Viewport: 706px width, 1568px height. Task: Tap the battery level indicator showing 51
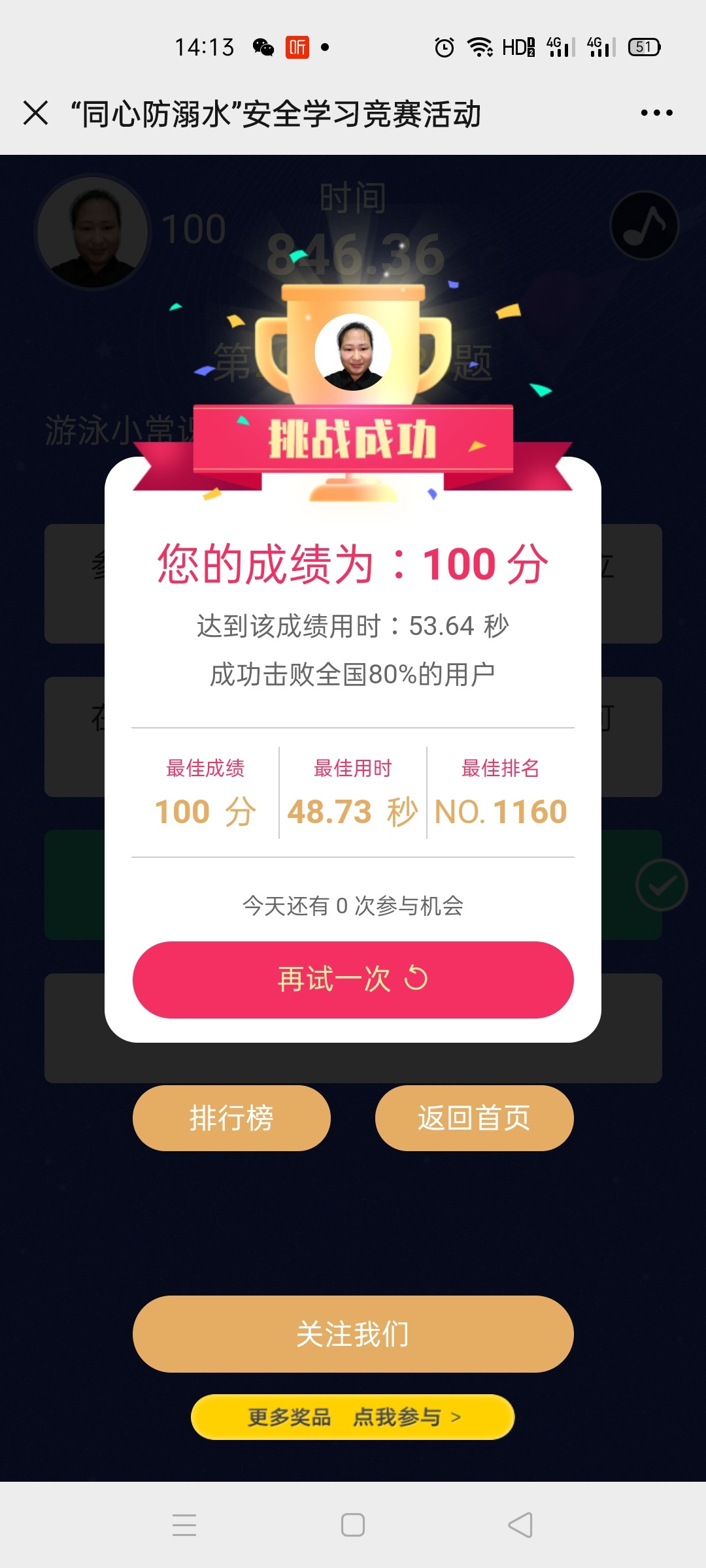pyautogui.click(x=643, y=48)
